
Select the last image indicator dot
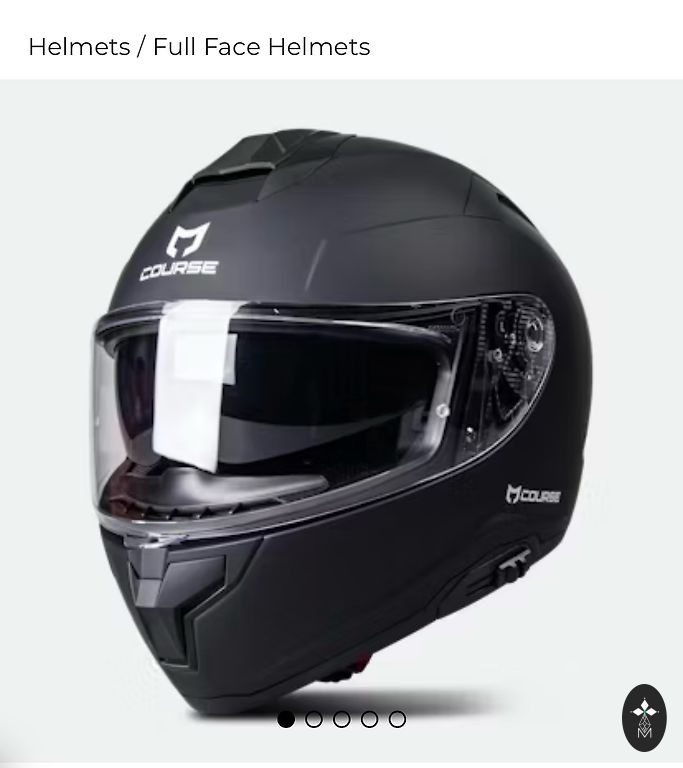tap(397, 719)
